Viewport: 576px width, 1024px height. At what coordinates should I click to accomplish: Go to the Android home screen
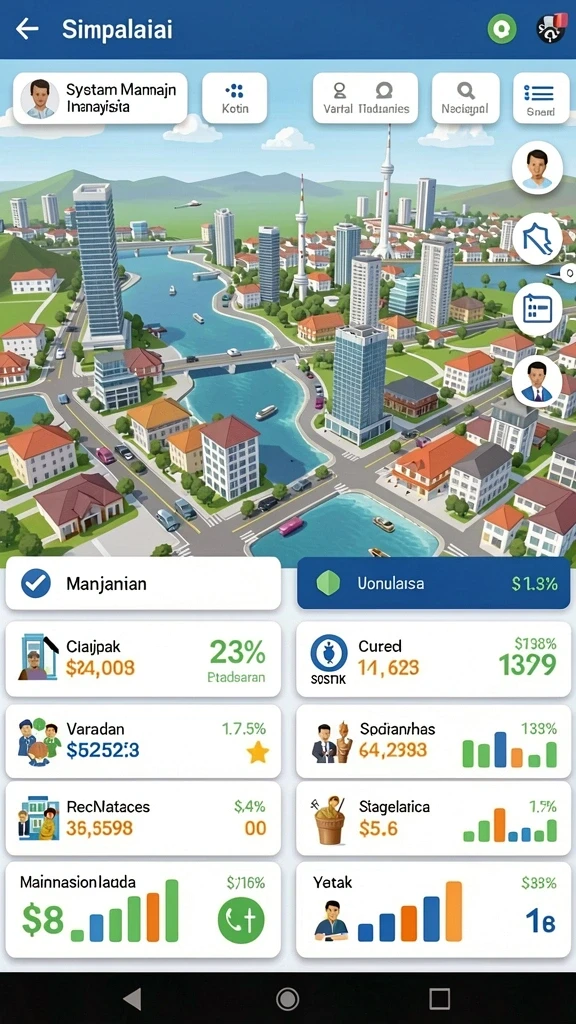[287, 999]
